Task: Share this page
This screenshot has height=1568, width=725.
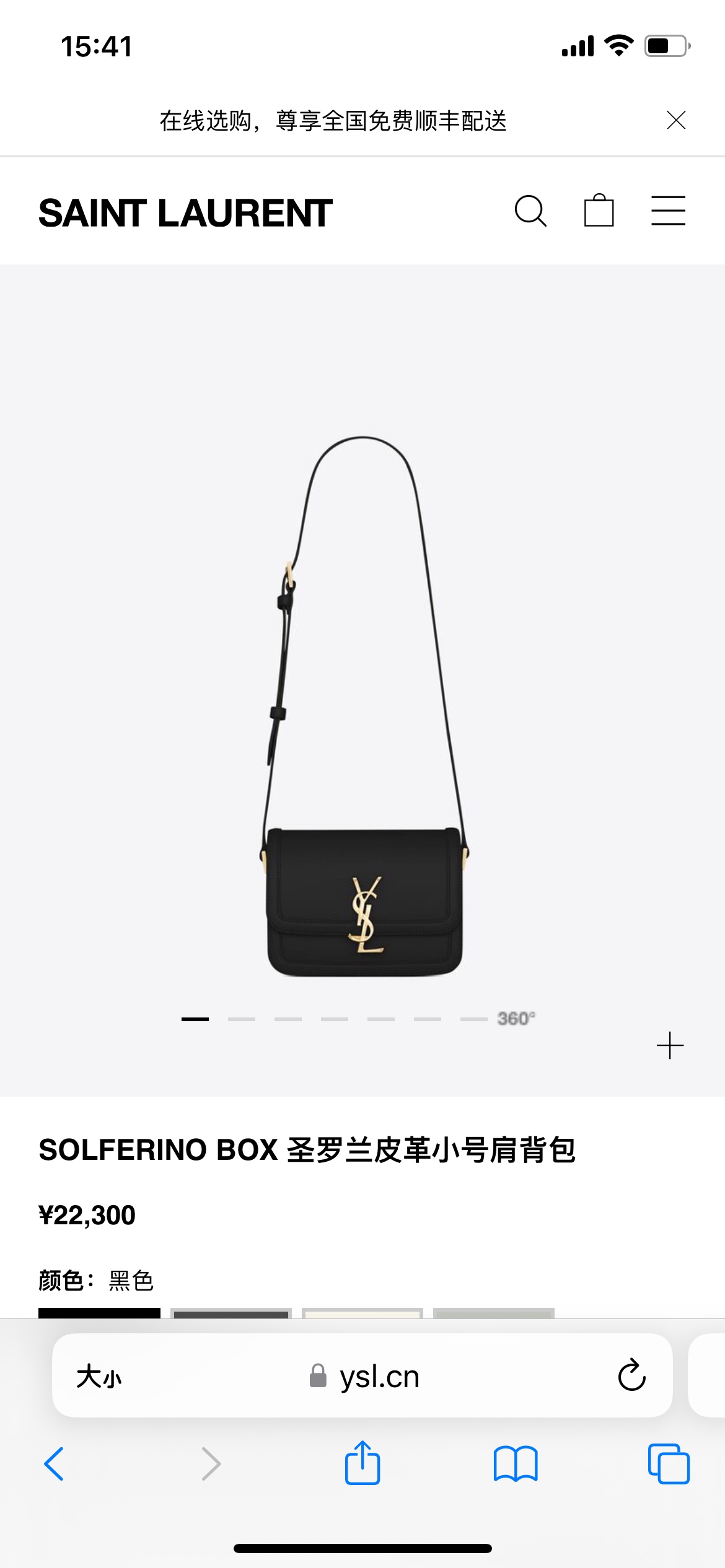Action: point(362,1463)
